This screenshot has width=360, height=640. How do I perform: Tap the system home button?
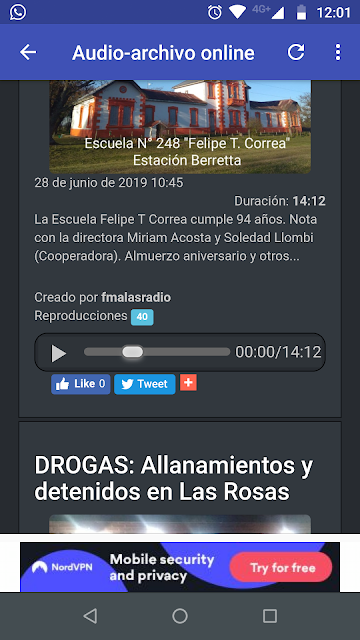click(x=180, y=616)
